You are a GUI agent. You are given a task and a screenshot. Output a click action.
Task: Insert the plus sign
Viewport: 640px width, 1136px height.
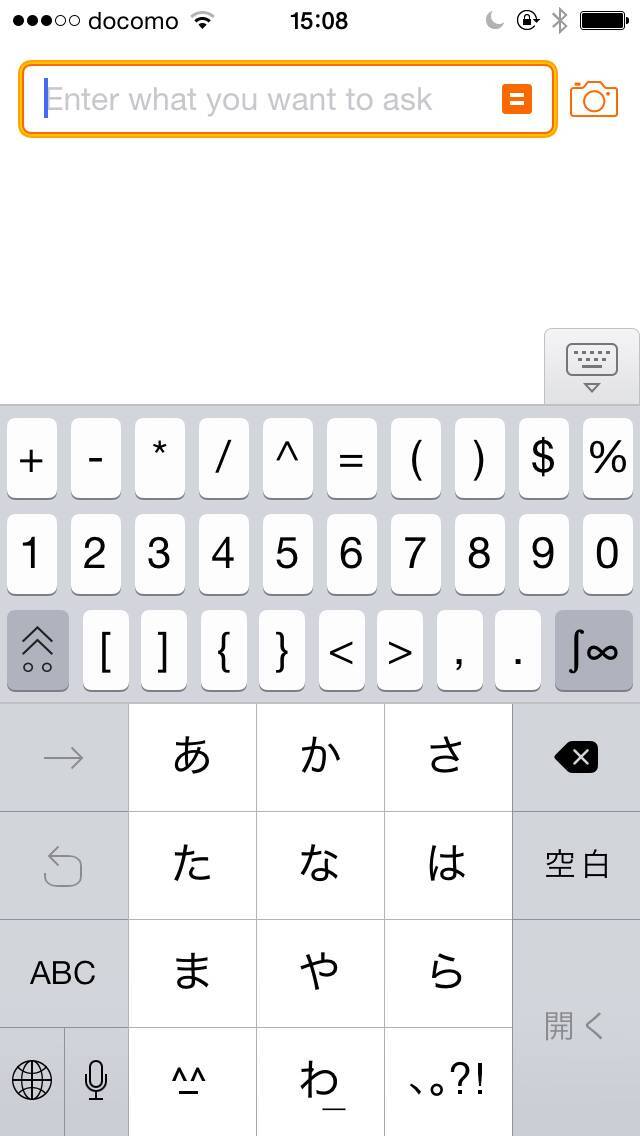32,458
